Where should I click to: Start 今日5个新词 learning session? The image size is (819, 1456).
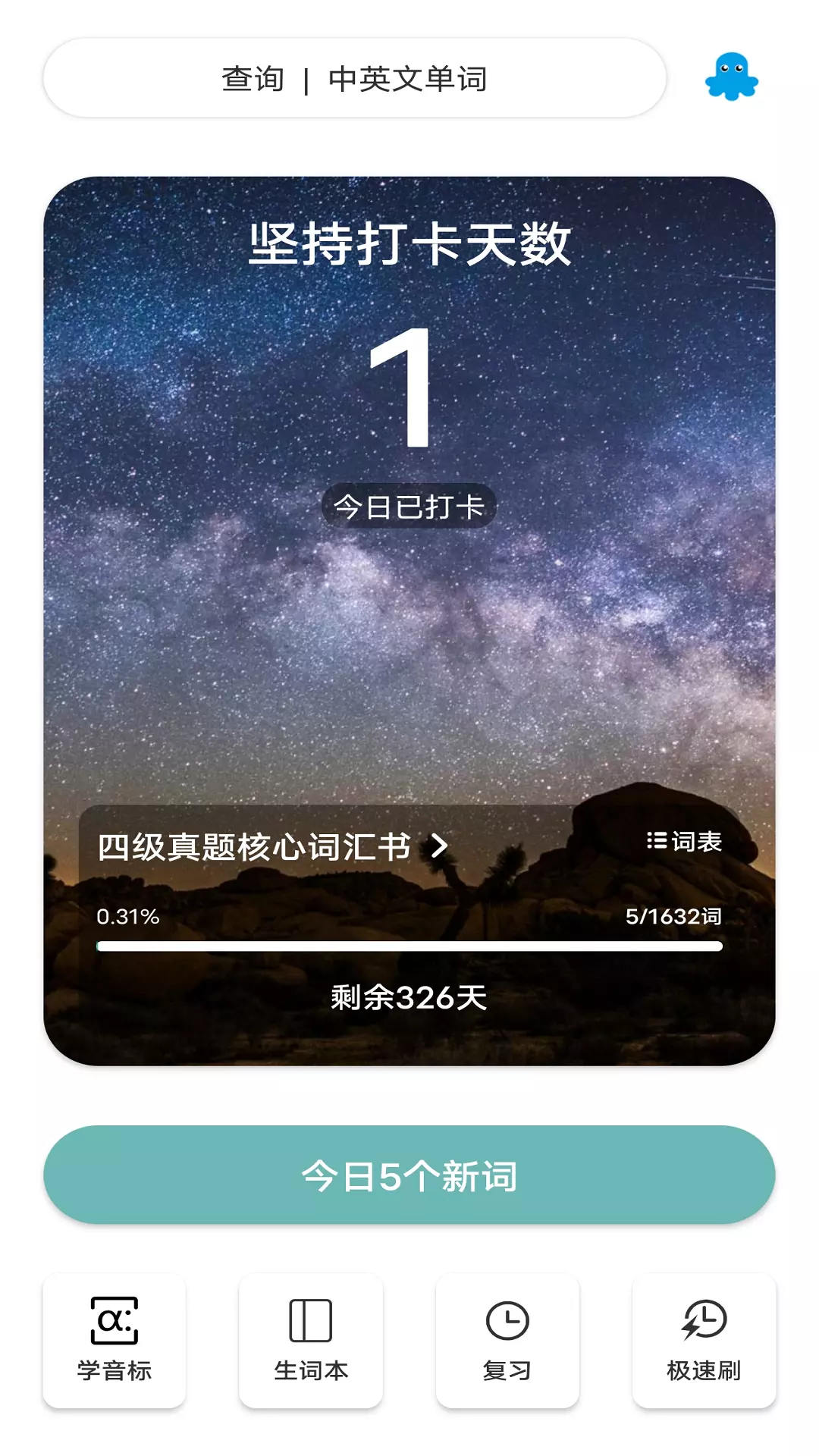409,1175
